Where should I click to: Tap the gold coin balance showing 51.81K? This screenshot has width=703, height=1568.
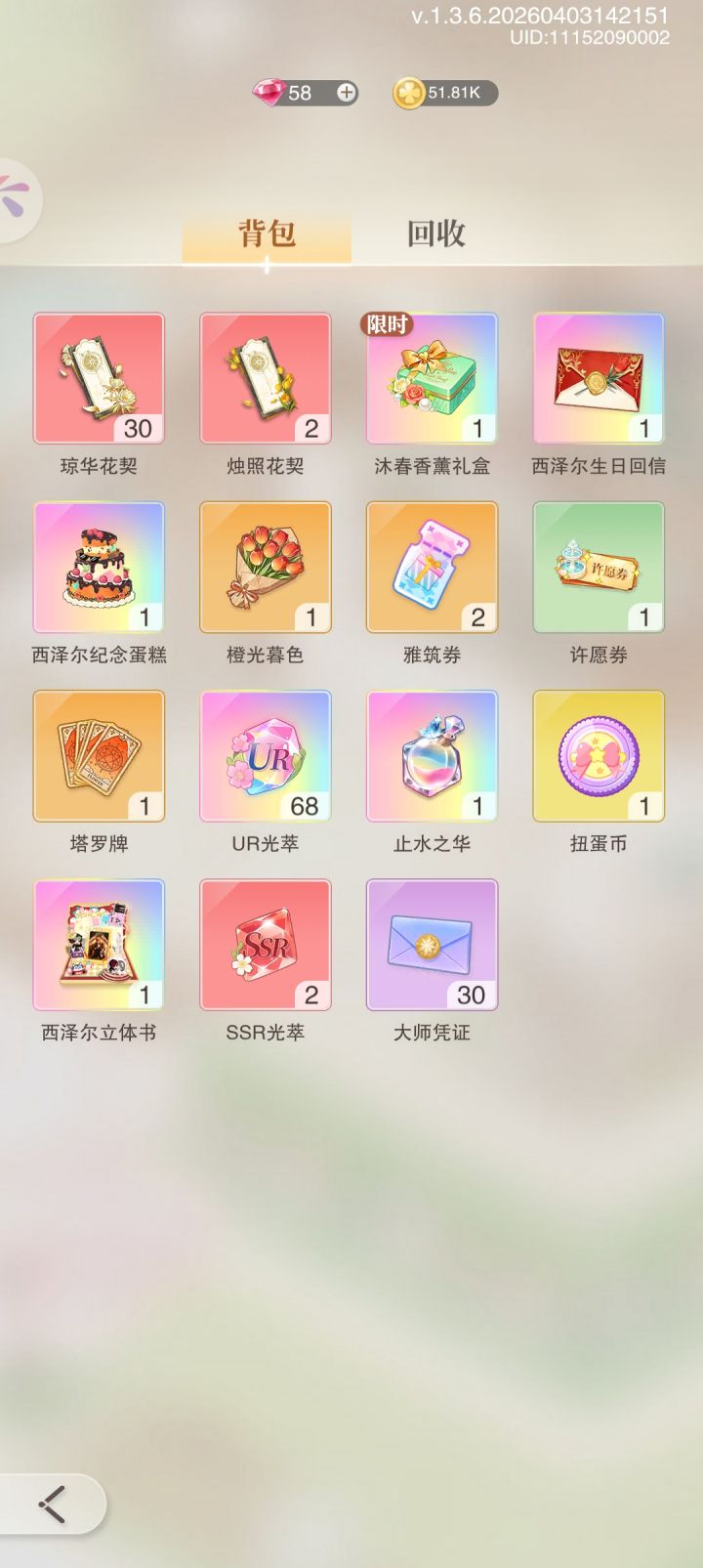click(444, 93)
